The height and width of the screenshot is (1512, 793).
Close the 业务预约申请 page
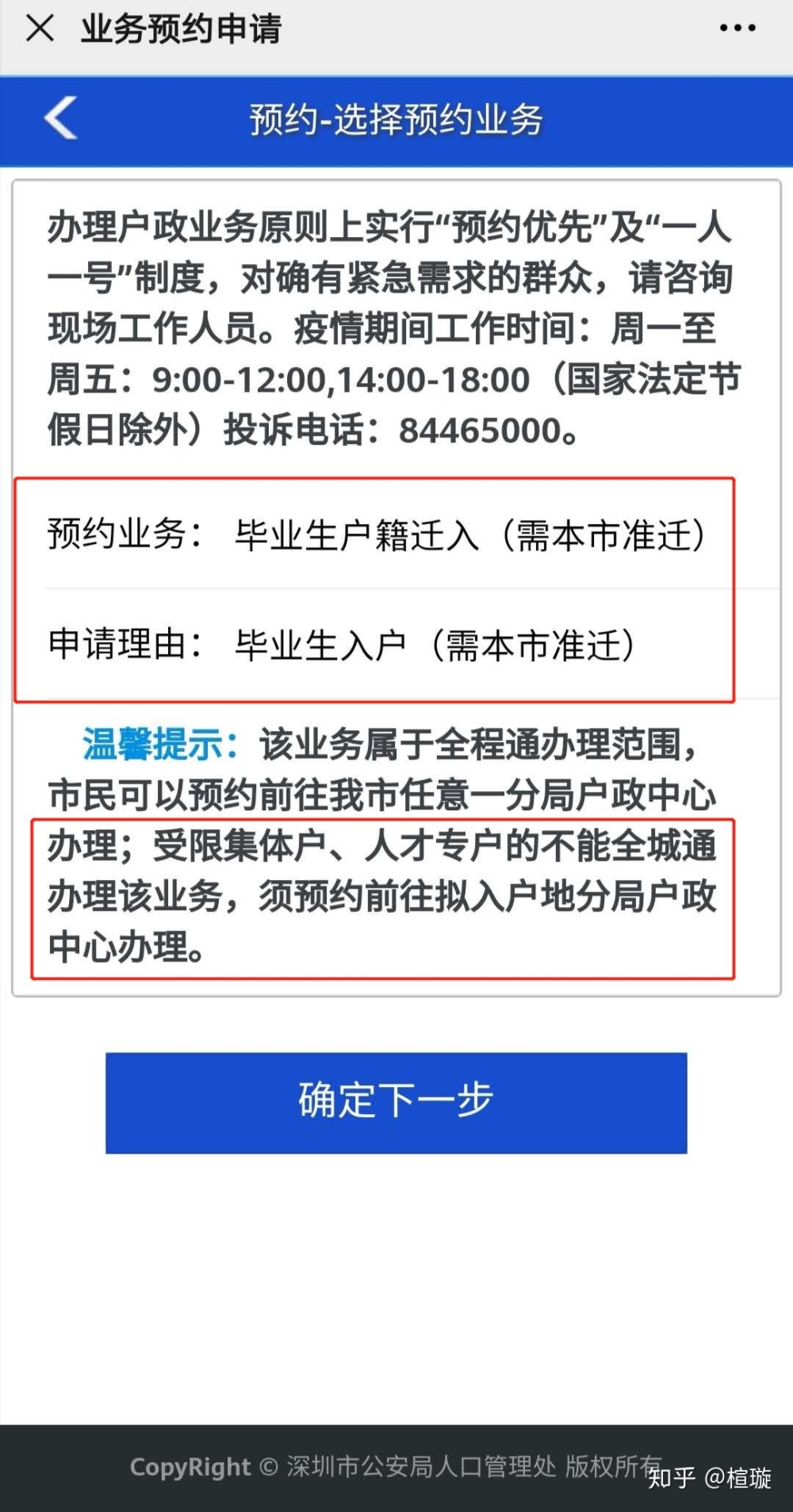point(40,29)
